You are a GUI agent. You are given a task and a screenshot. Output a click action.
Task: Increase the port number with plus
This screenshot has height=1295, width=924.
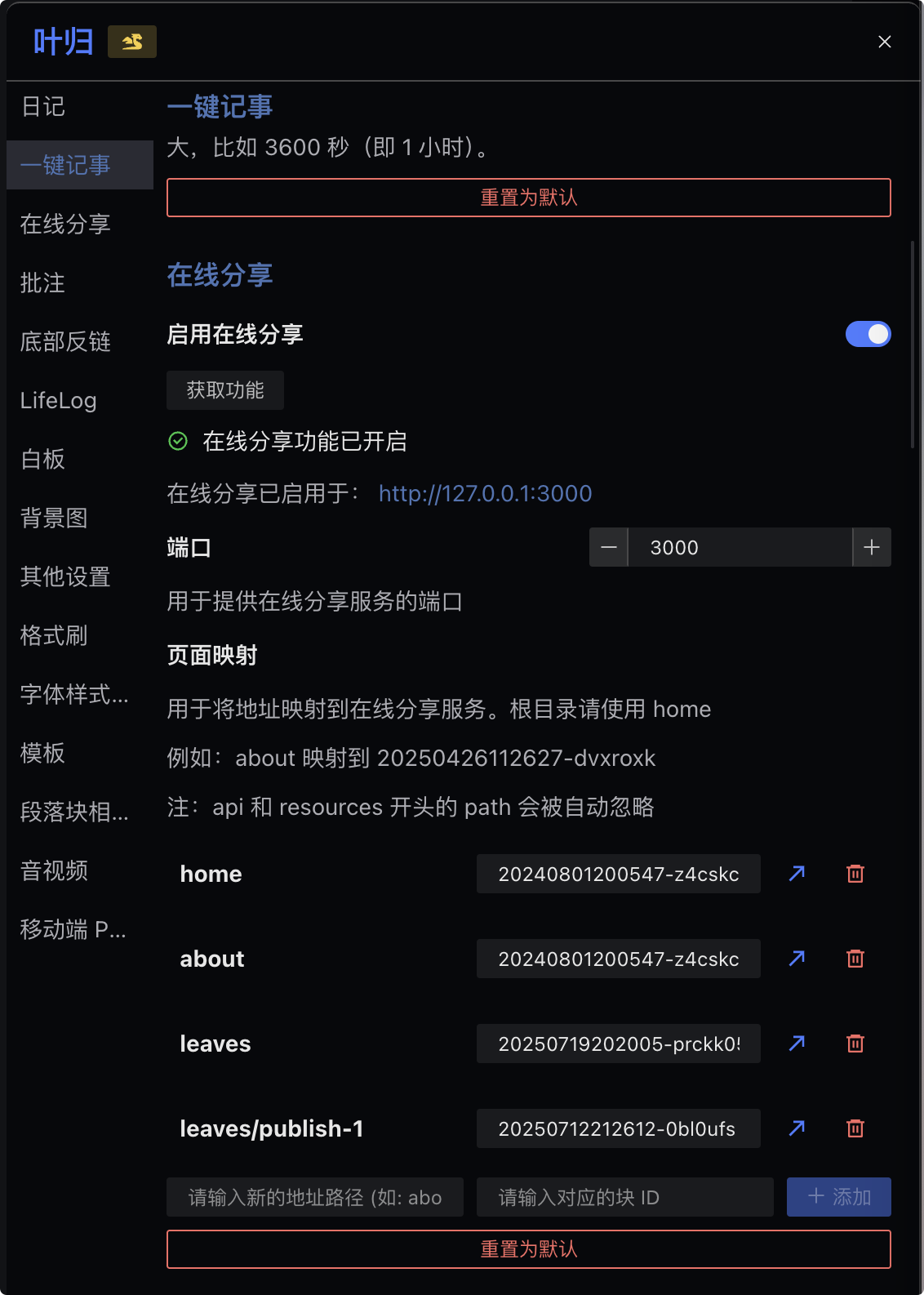(x=872, y=547)
